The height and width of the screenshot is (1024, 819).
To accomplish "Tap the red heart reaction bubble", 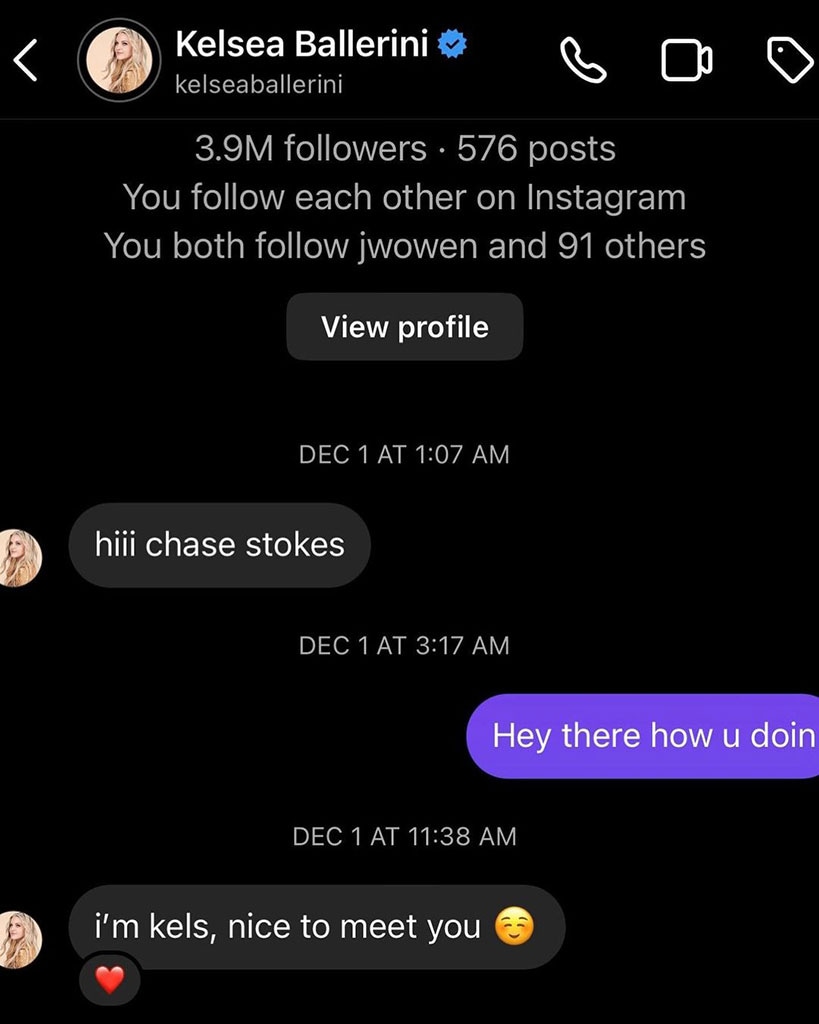I will 110,980.
